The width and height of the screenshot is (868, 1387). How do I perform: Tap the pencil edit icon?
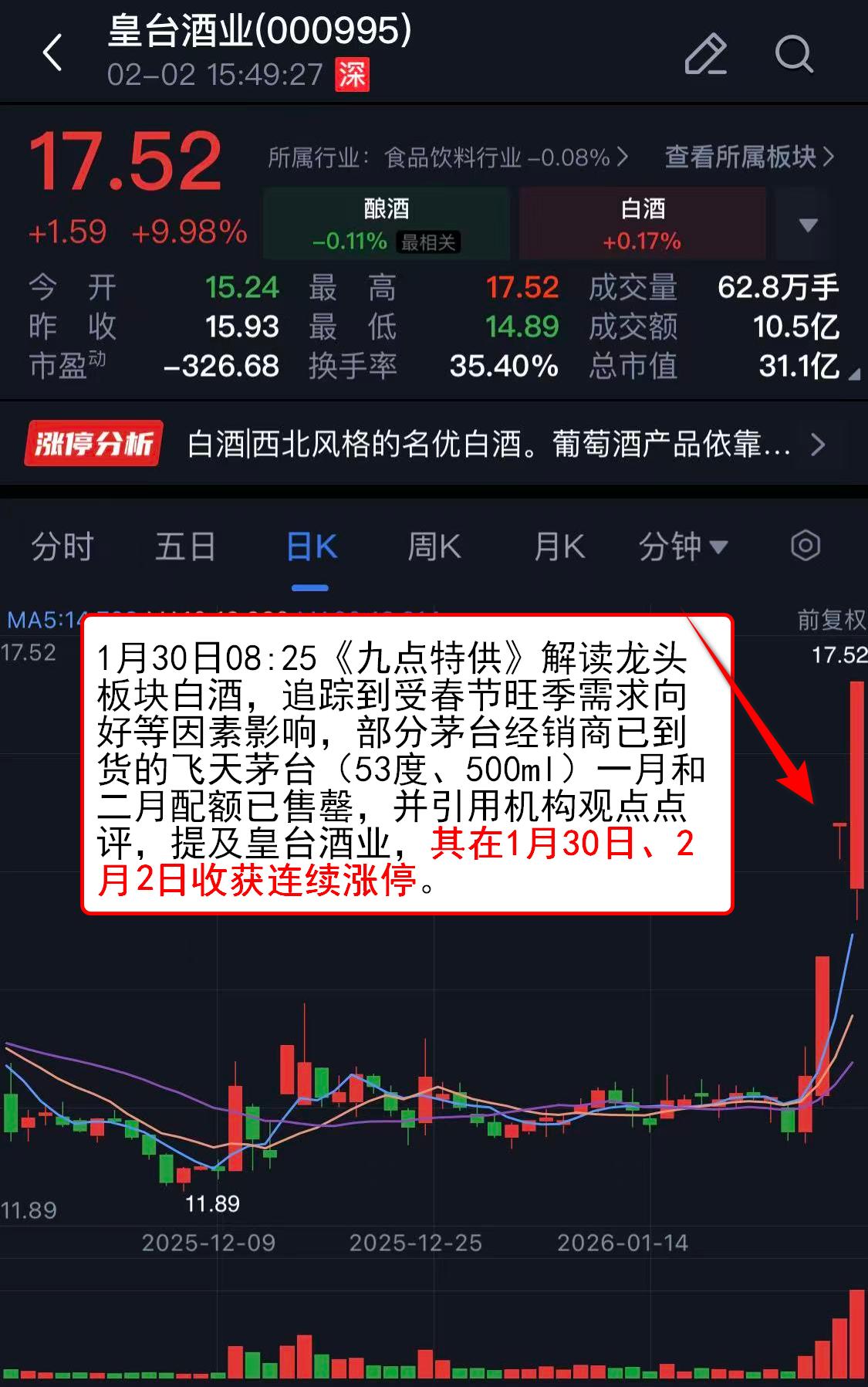705,54
